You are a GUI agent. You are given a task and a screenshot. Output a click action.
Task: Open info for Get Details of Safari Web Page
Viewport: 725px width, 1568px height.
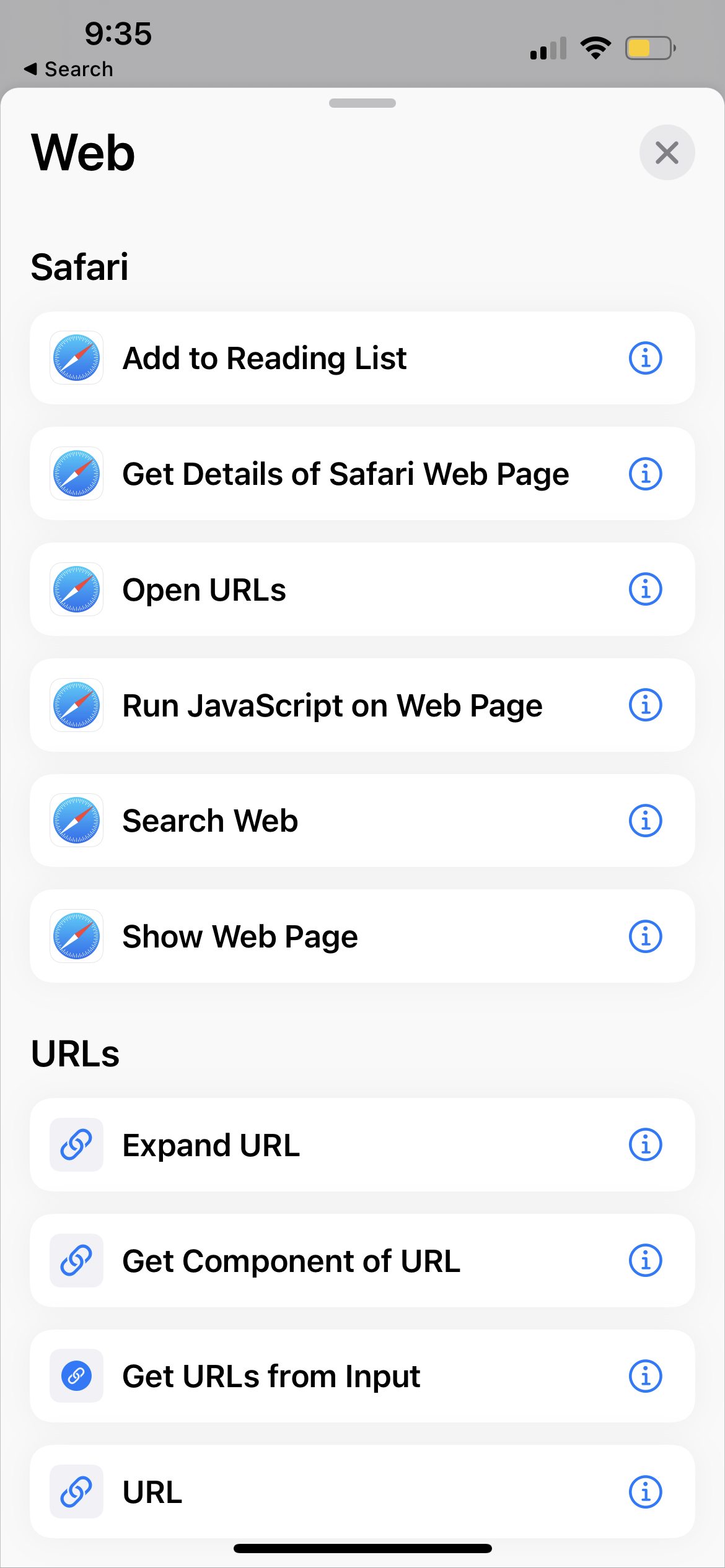coord(645,474)
